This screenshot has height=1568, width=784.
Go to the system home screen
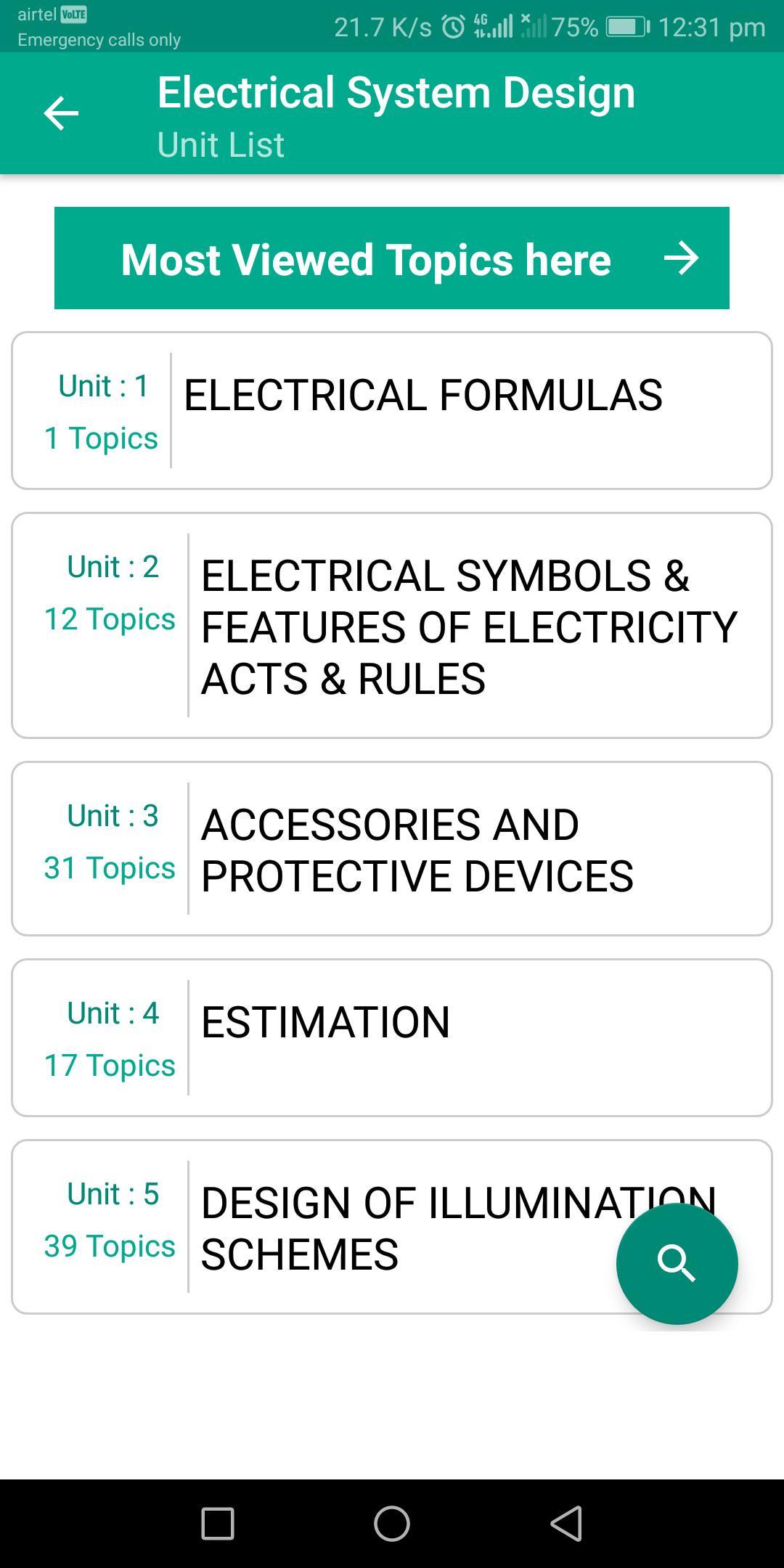(x=392, y=1523)
